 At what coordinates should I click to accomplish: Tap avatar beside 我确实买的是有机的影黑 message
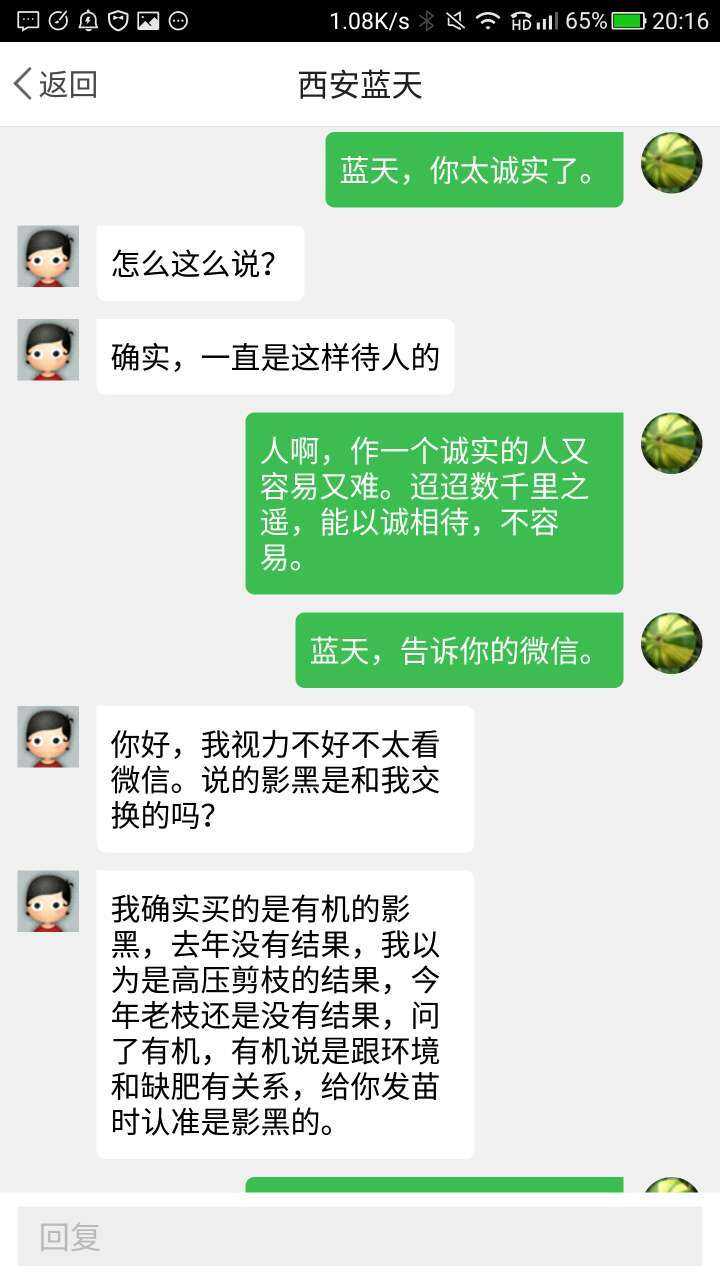click(x=48, y=901)
